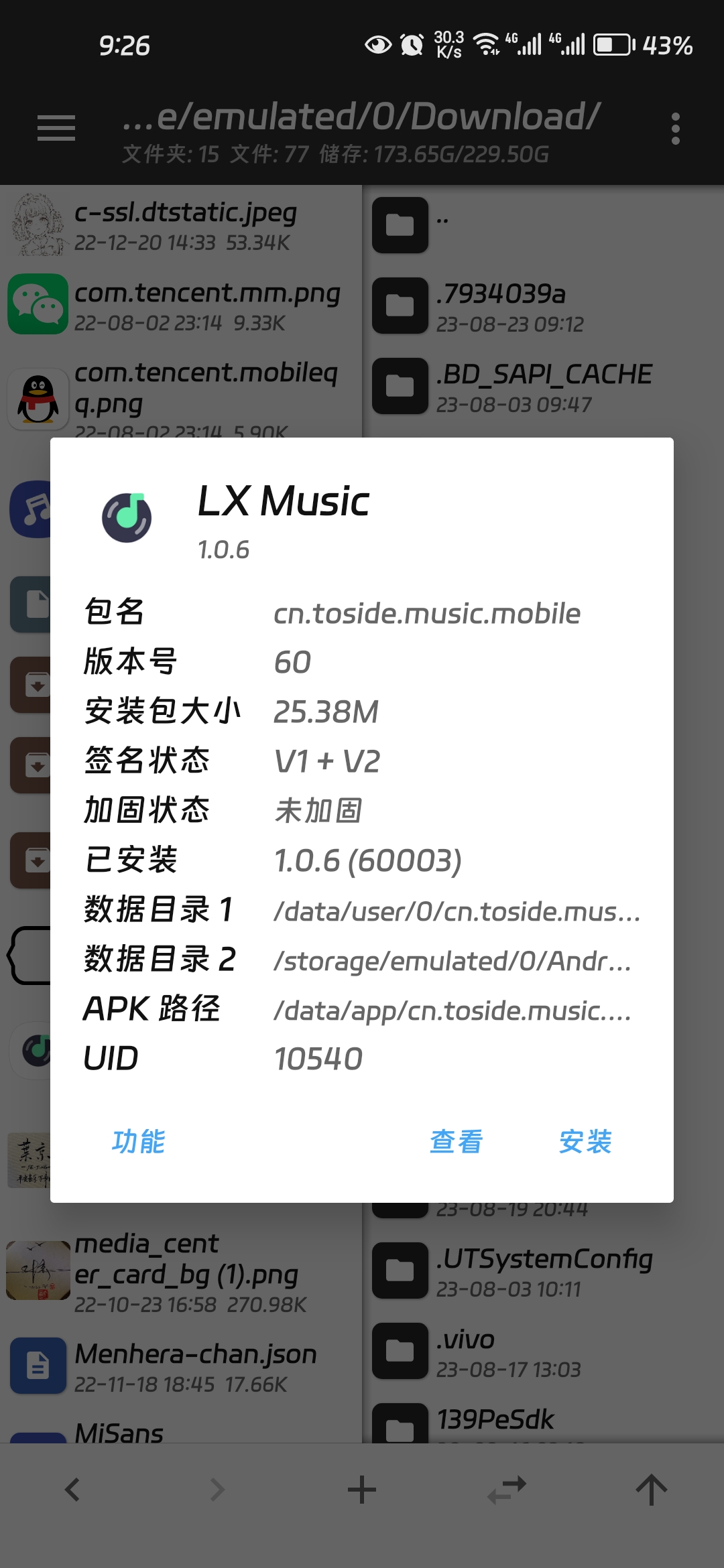The image size is (724, 1568).
Task: Tap the WeChat icon beside com.tencent.mm.png
Action: (x=37, y=305)
